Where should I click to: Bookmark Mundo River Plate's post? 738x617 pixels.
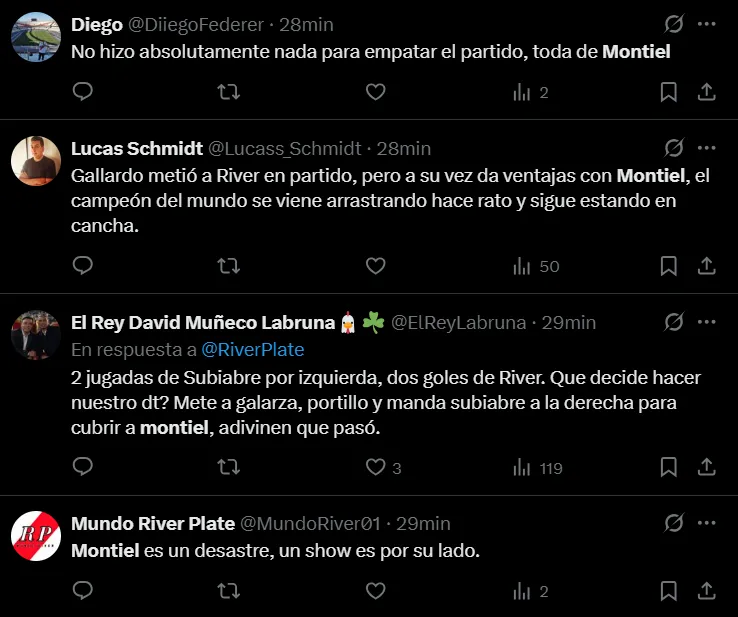click(x=669, y=591)
